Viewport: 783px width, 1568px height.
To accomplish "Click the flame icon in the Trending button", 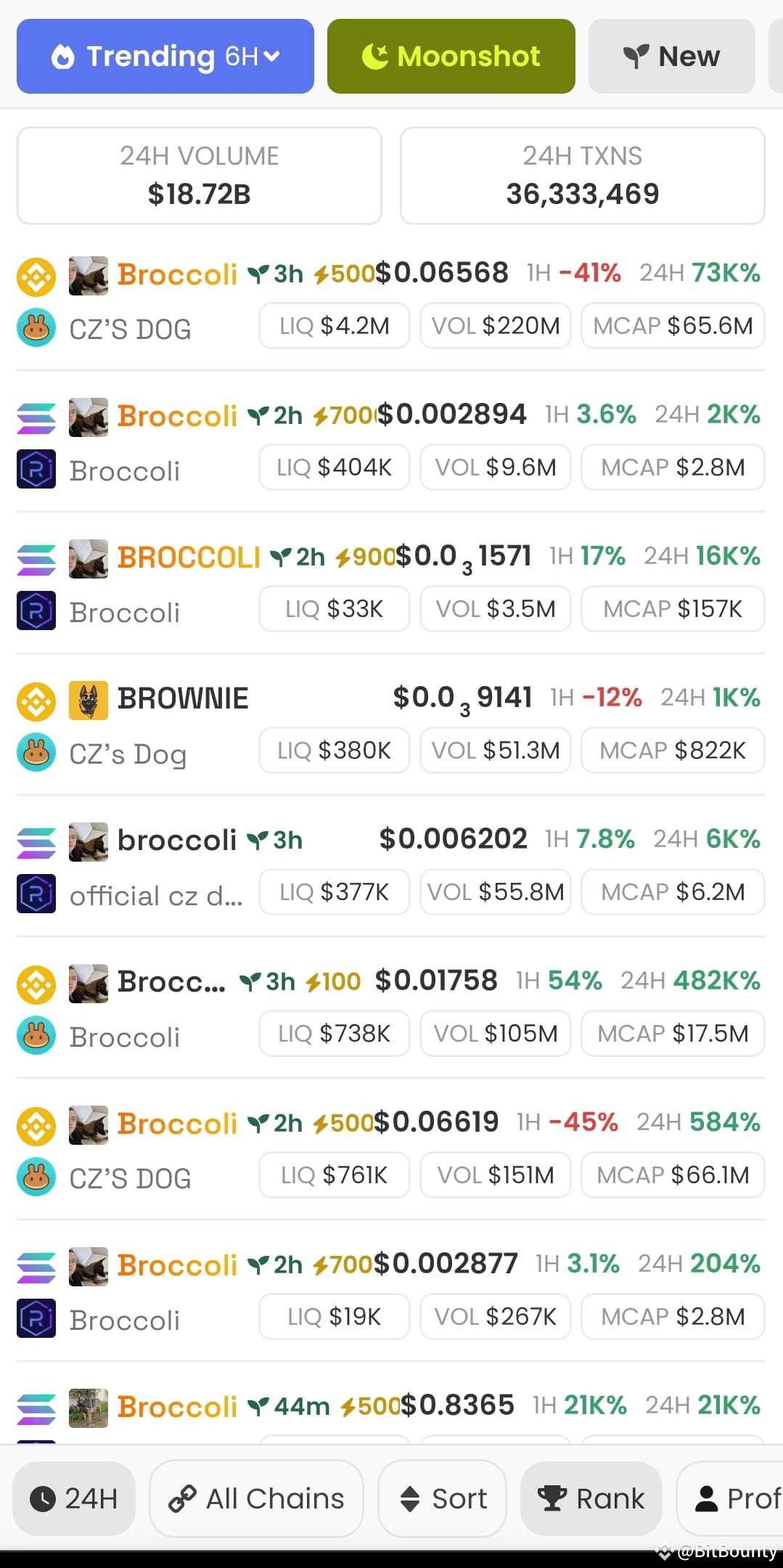I will pyautogui.click(x=65, y=55).
